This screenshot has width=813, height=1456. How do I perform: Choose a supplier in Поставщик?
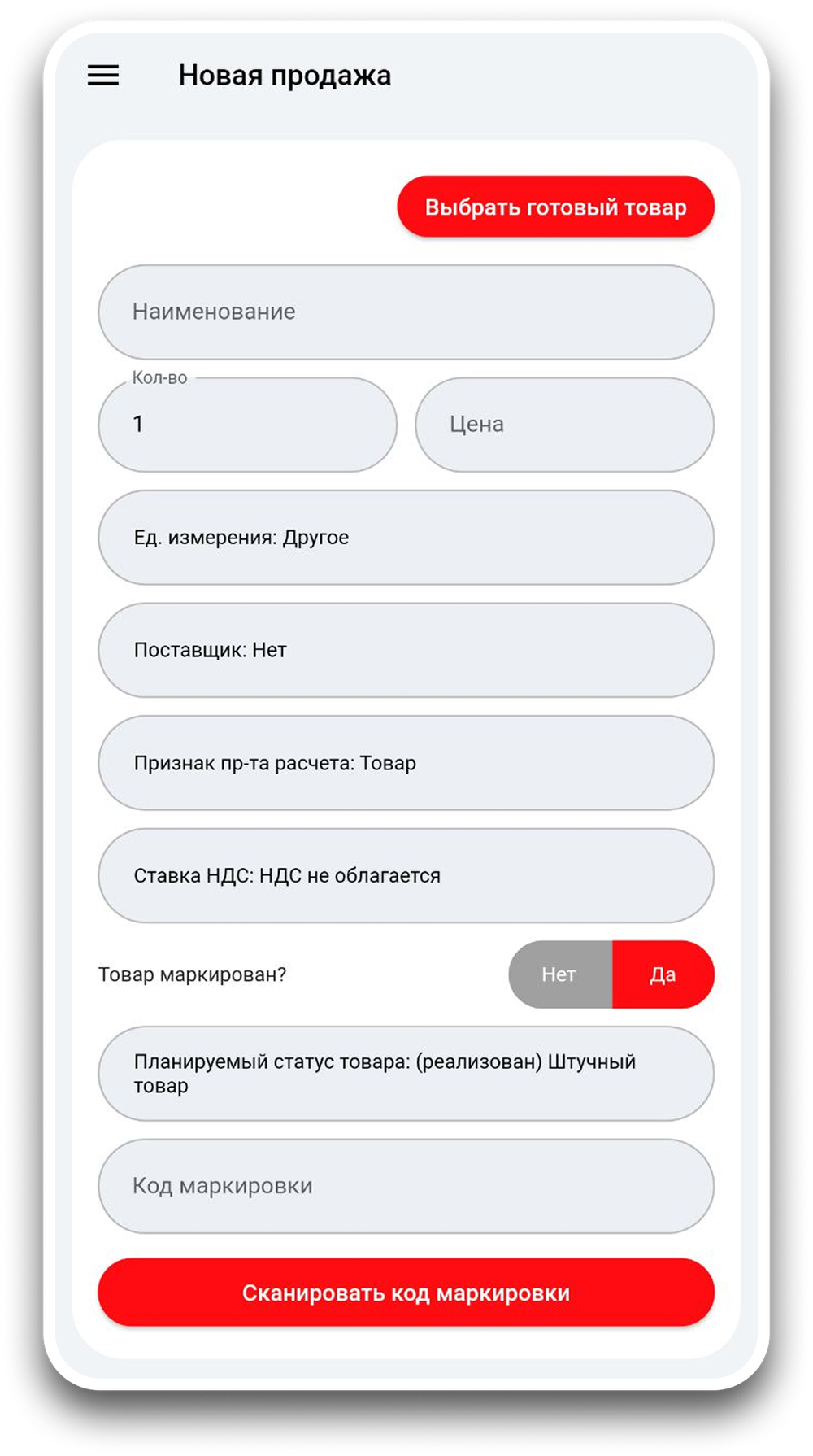[x=406, y=651]
